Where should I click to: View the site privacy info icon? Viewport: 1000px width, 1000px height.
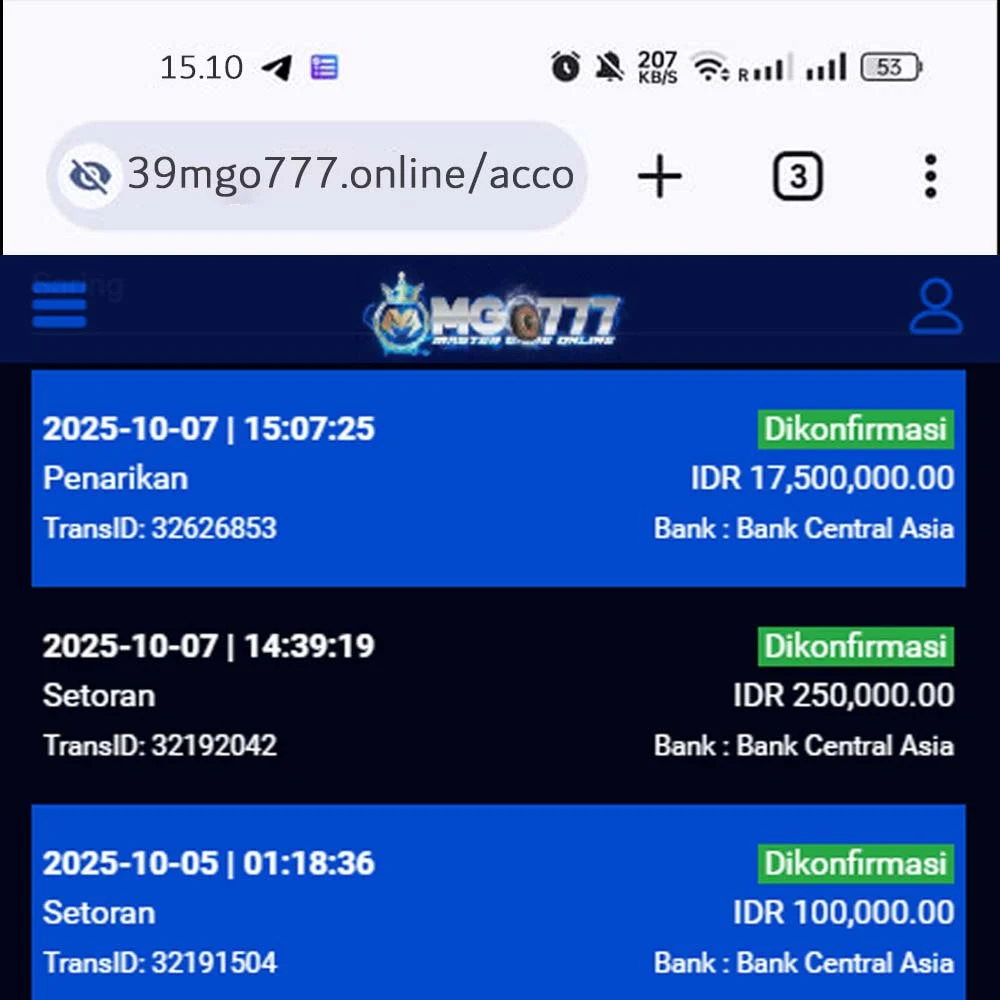click(90, 176)
